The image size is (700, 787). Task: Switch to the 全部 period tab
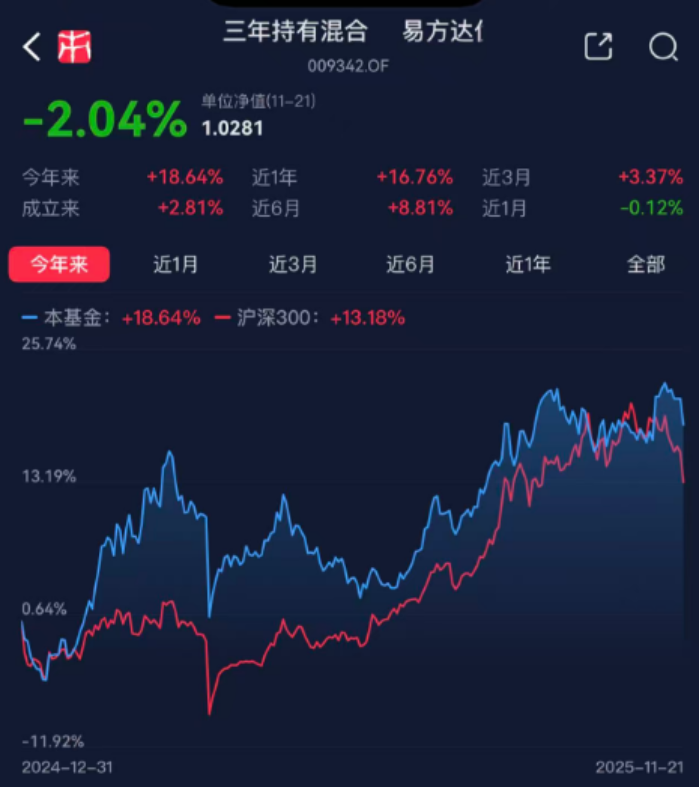[645, 264]
